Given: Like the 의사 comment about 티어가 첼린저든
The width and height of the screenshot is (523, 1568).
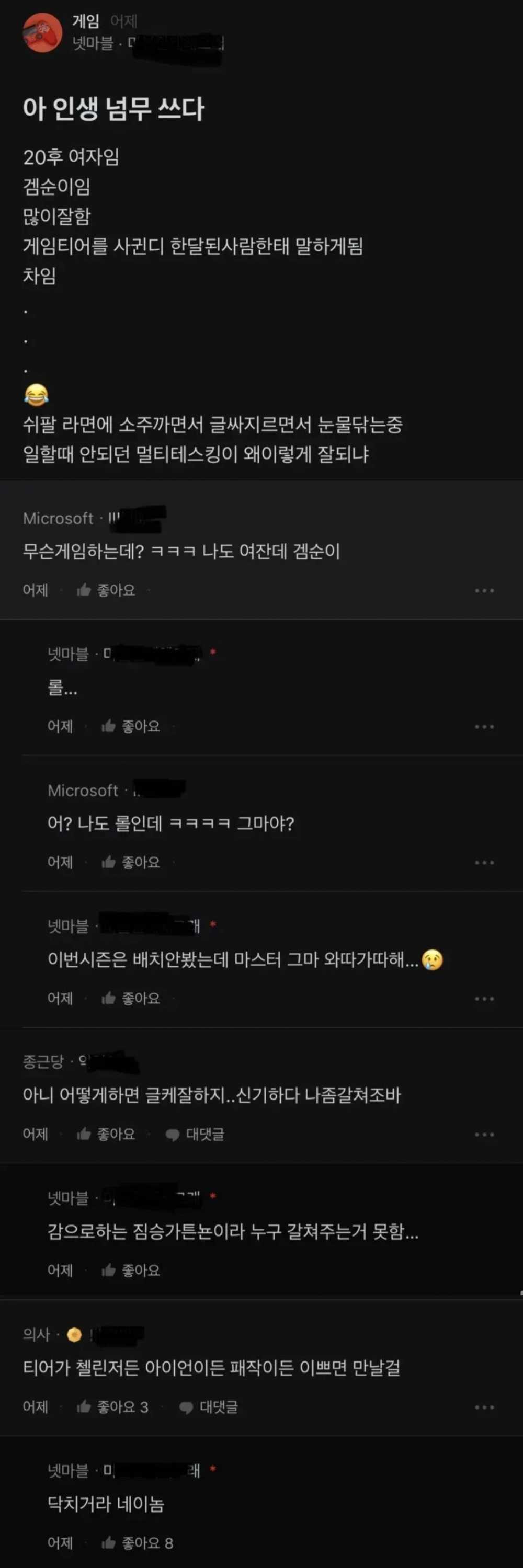Looking at the screenshot, I should pyautogui.click(x=112, y=1406).
